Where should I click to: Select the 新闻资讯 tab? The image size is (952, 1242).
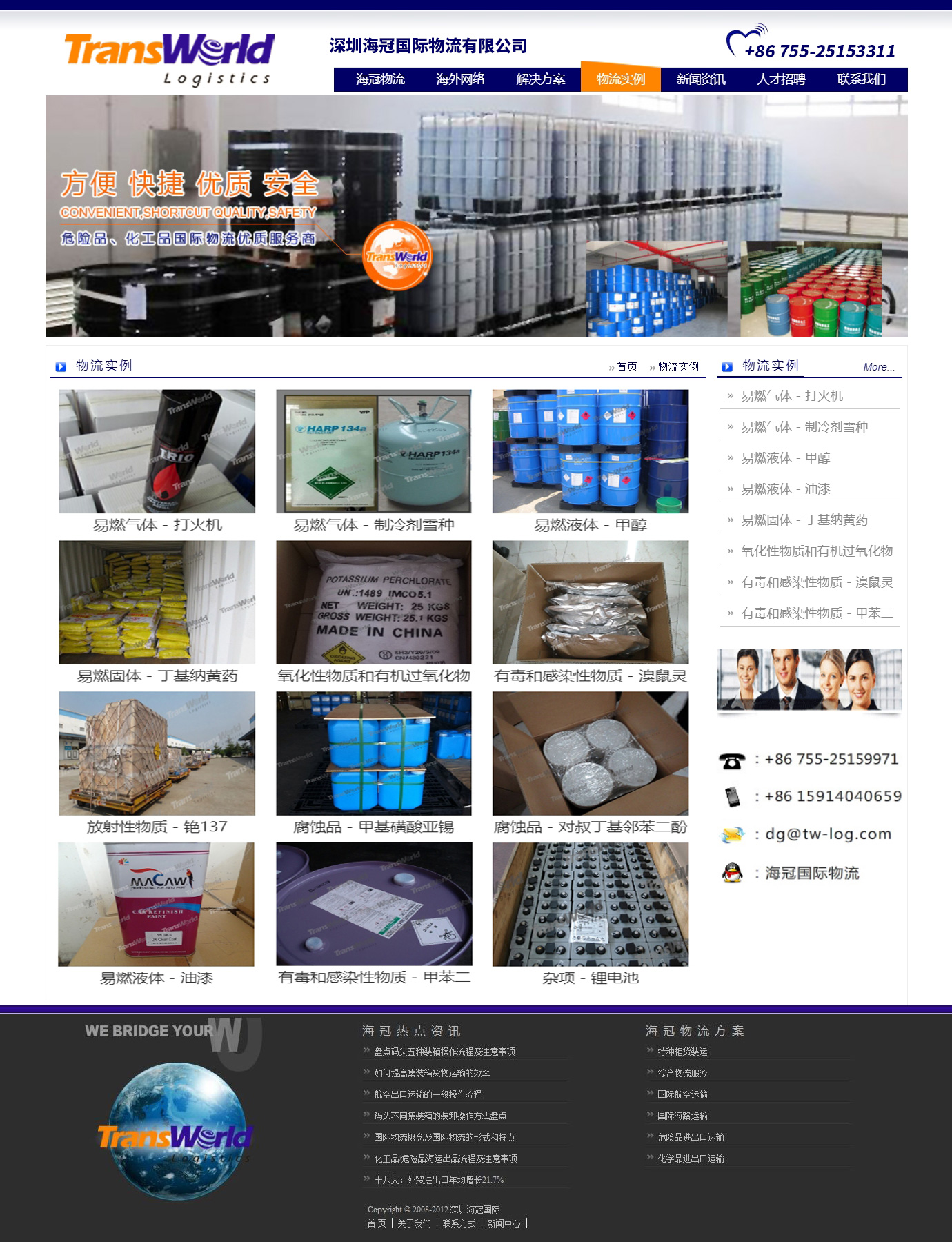point(700,79)
